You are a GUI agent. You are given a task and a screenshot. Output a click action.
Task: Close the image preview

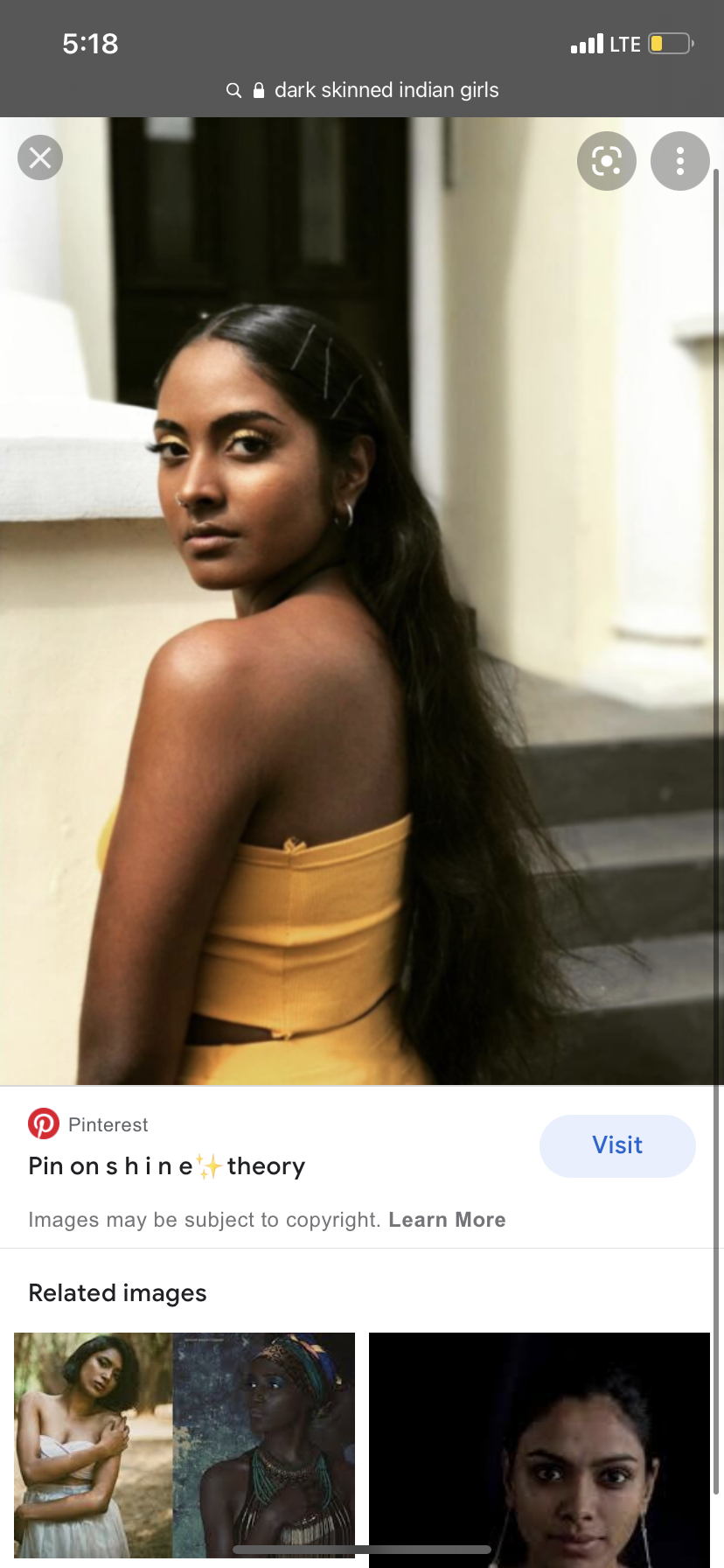tap(40, 158)
